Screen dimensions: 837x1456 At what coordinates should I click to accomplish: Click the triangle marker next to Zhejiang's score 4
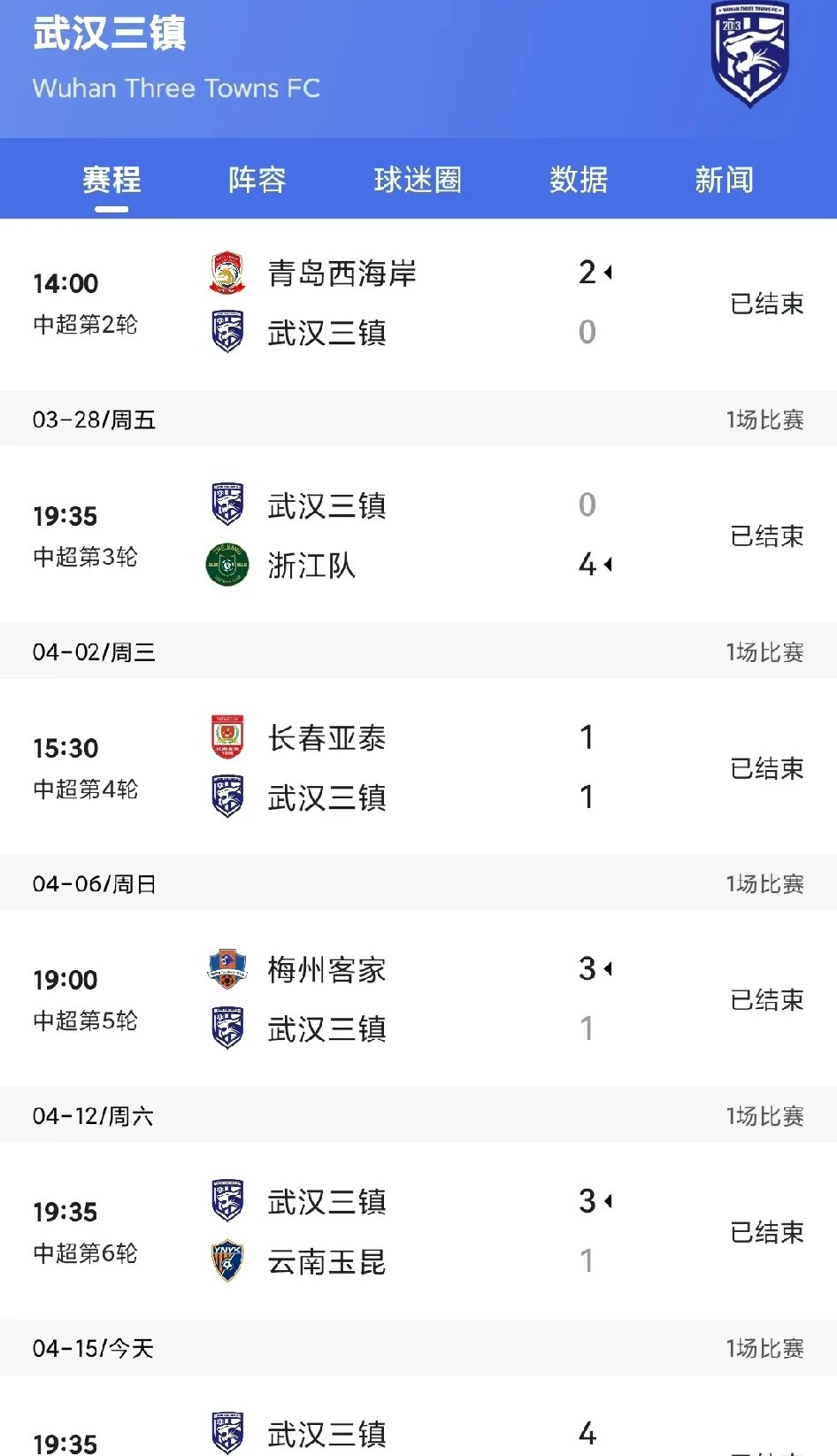coord(610,566)
